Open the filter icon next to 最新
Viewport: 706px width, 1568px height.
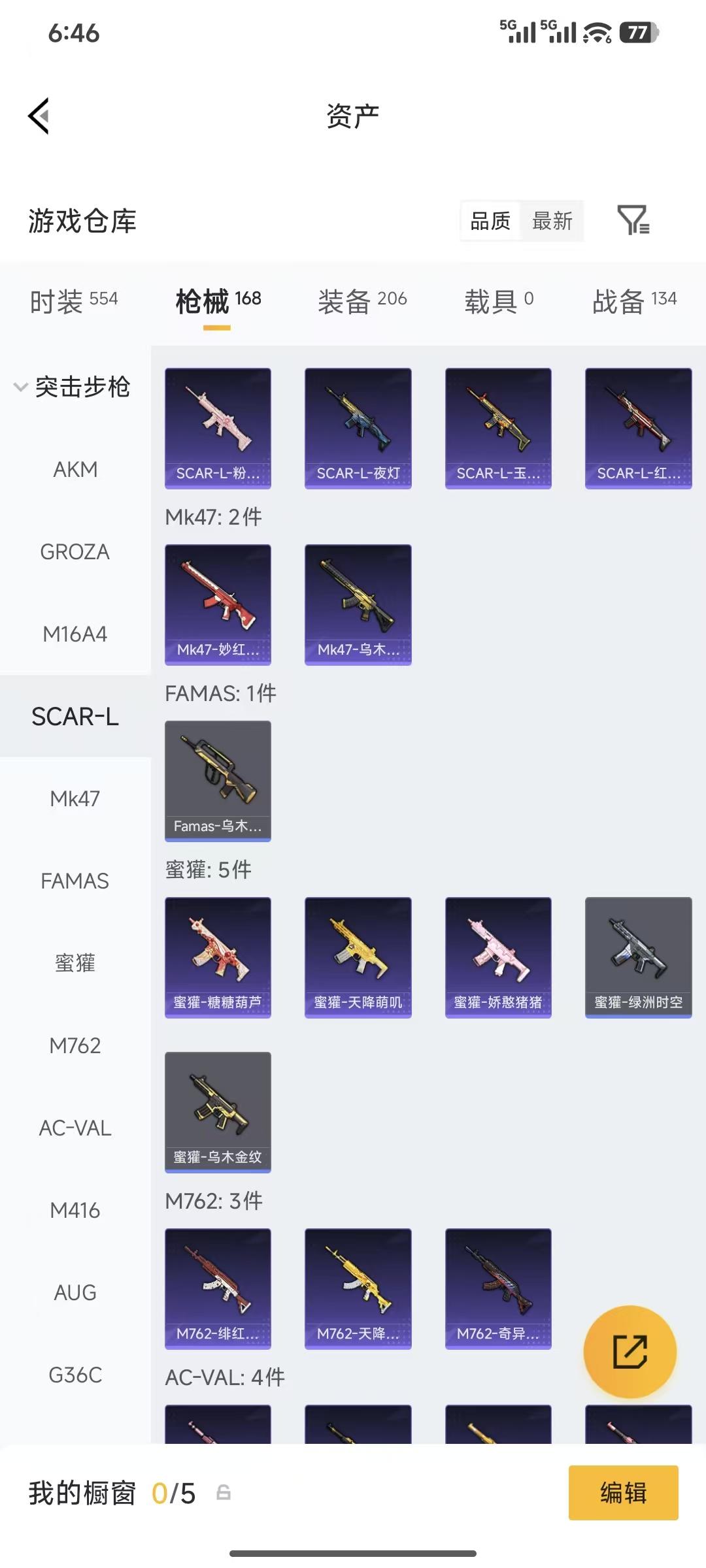click(x=633, y=221)
